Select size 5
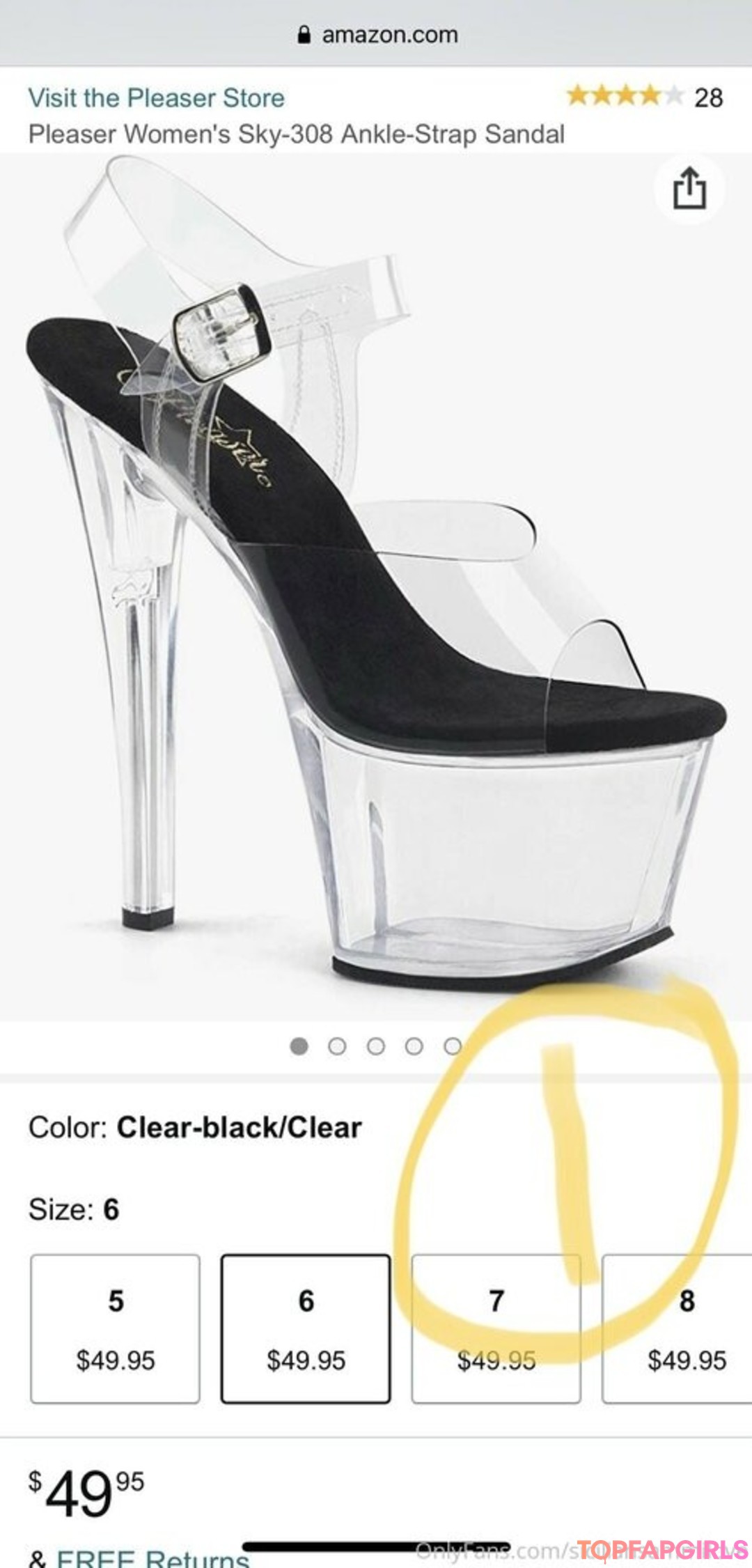Viewport: 752px width, 1568px height. tap(115, 1328)
